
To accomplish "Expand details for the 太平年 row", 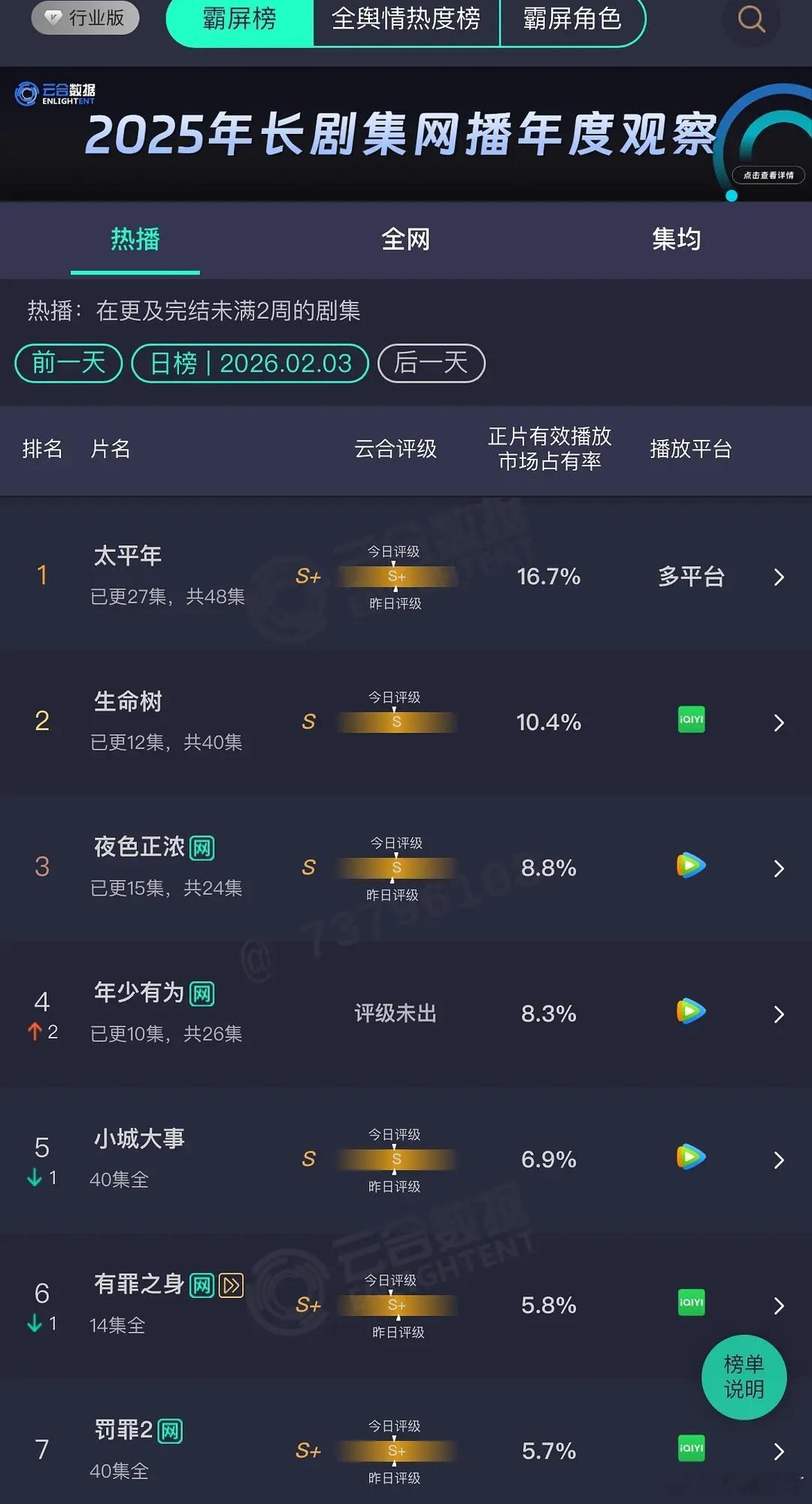I will click(x=779, y=578).
